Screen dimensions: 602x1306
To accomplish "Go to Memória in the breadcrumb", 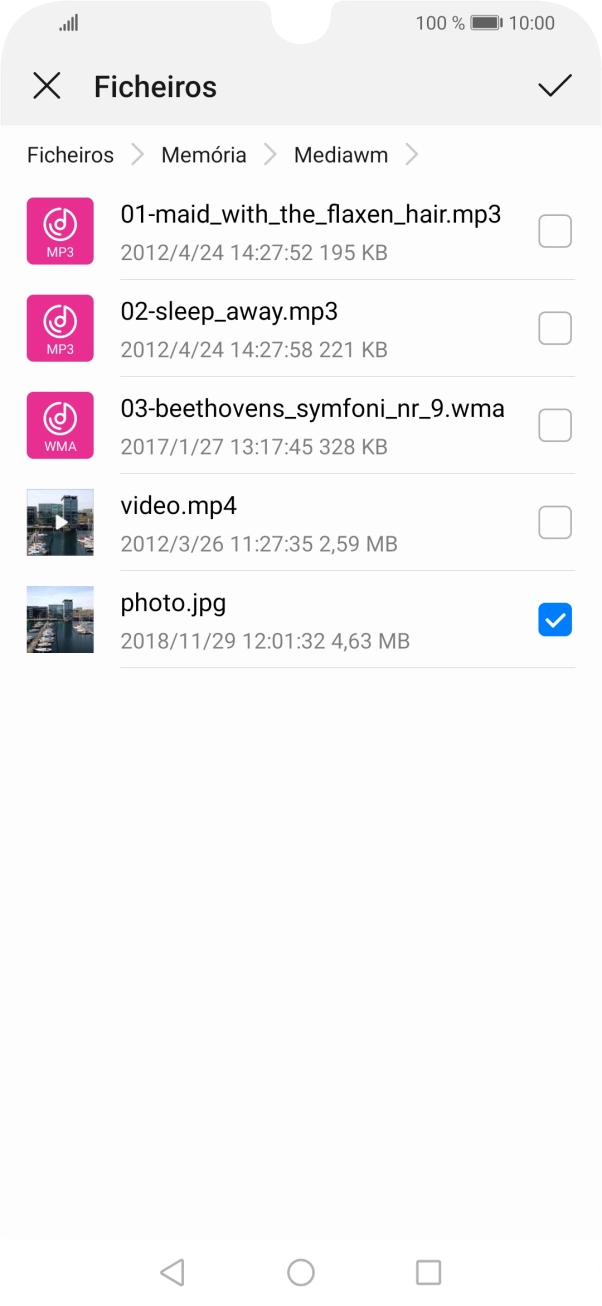I will 204,155.
